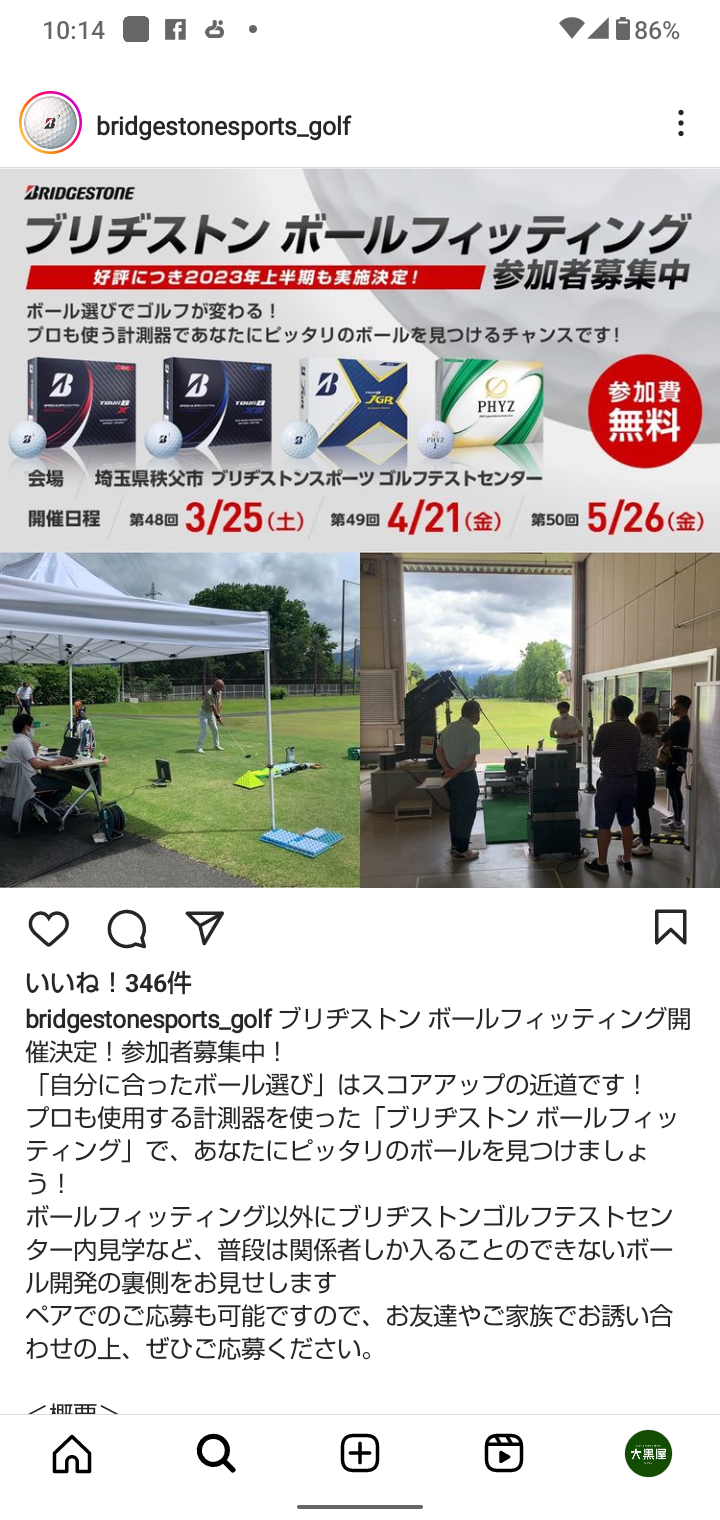Like the Bridgestone ball fitting post
Image resolution: width=720 pixels, height=1520 pixels.
tap(48, 929)
